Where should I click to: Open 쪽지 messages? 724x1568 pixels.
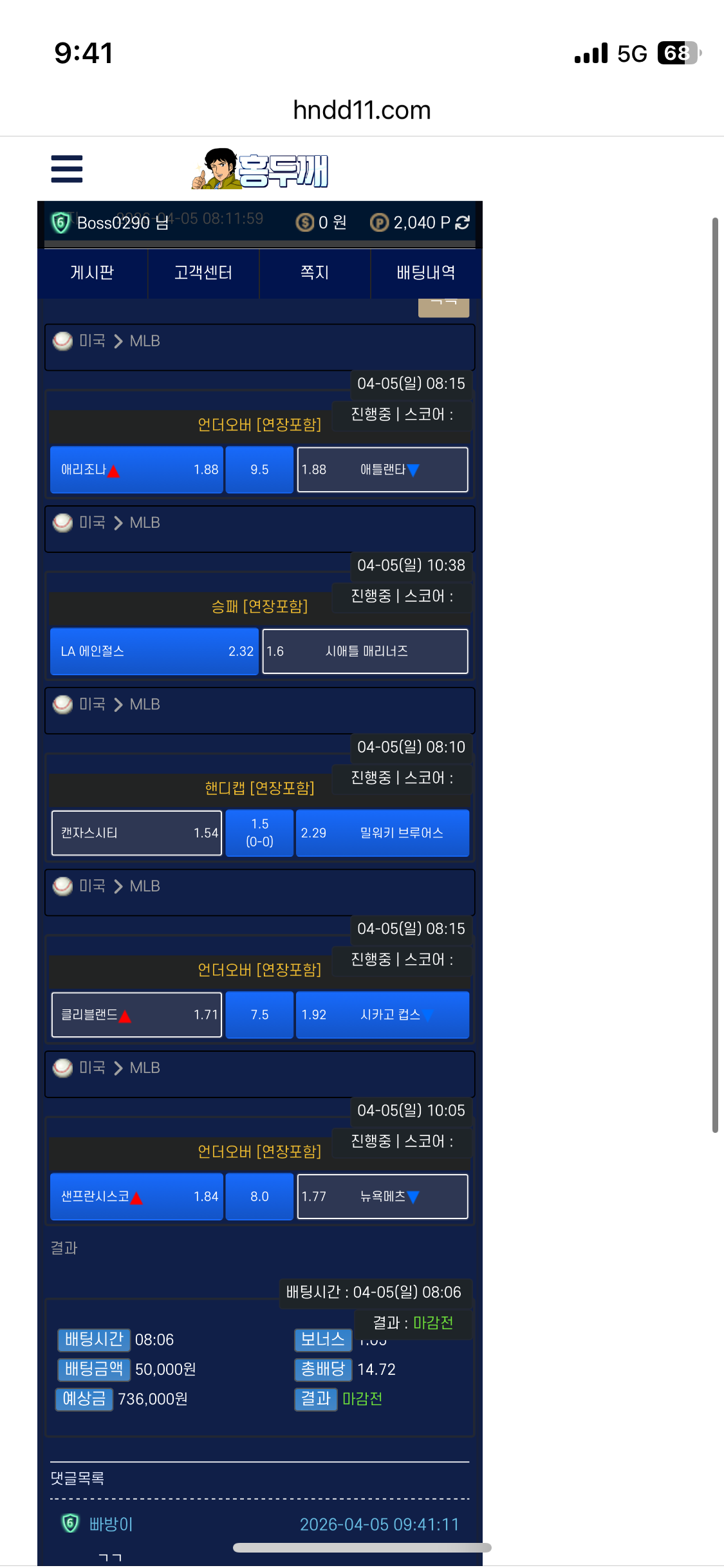[x=315, y=273]
